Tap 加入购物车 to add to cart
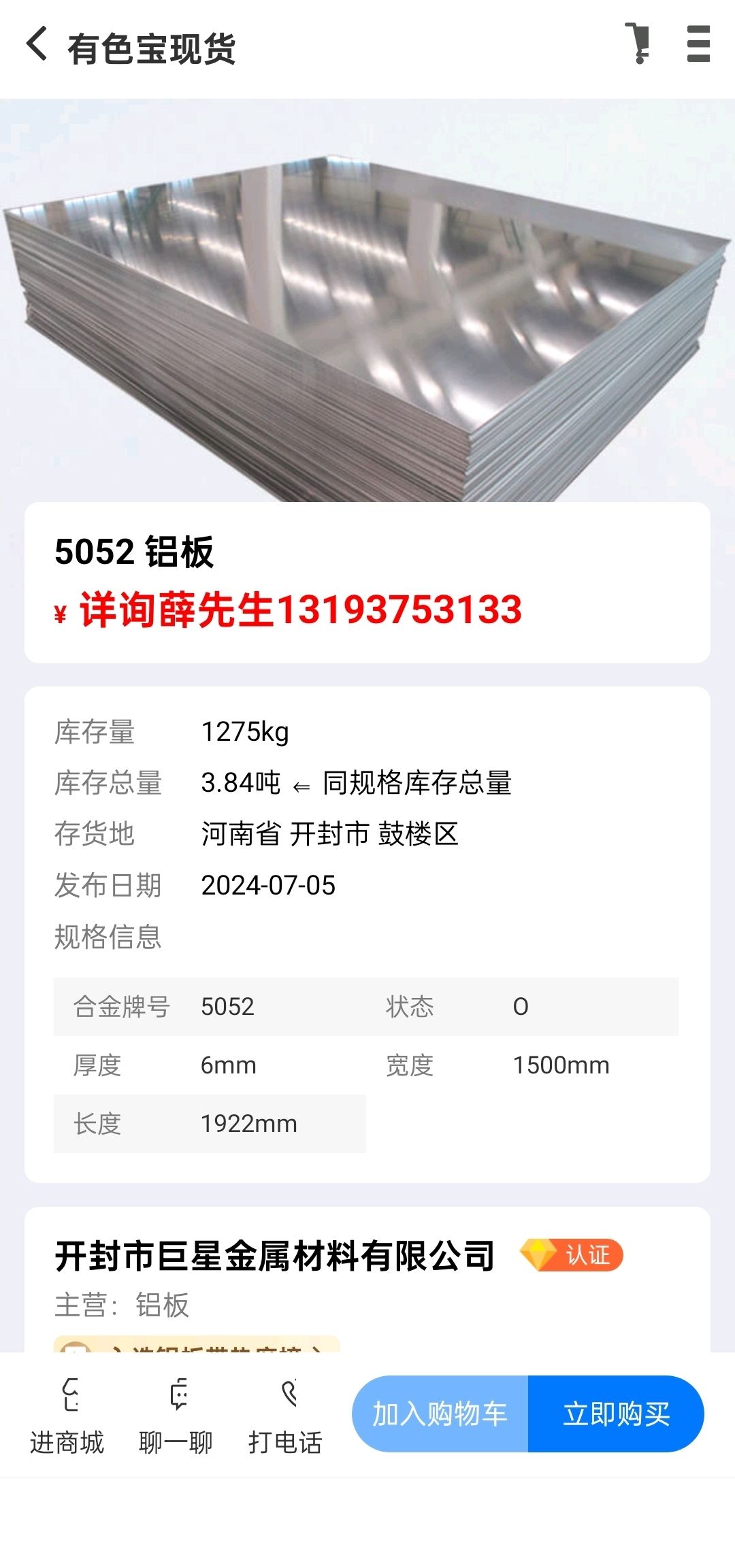Viewport: 735px width, 1568px height. (x=440, y=1414)
